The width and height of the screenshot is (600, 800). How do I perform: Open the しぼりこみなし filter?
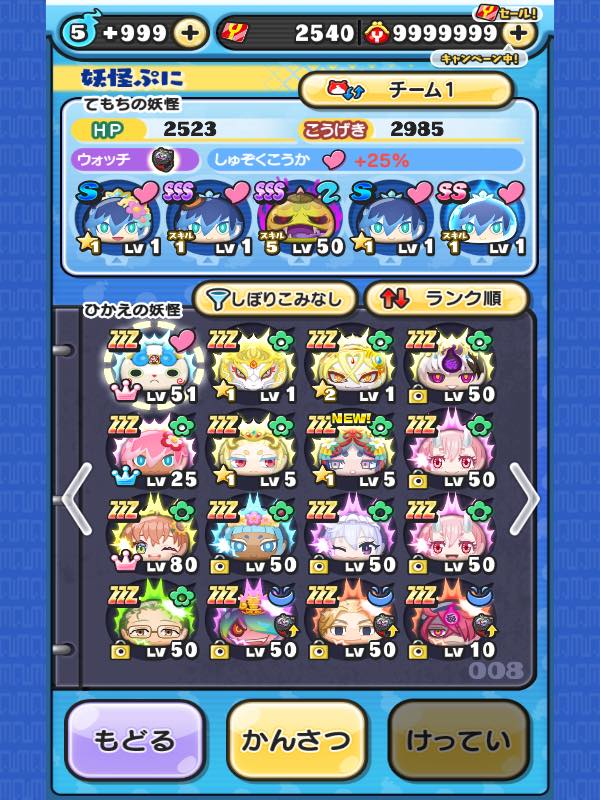tap(273, 297)
